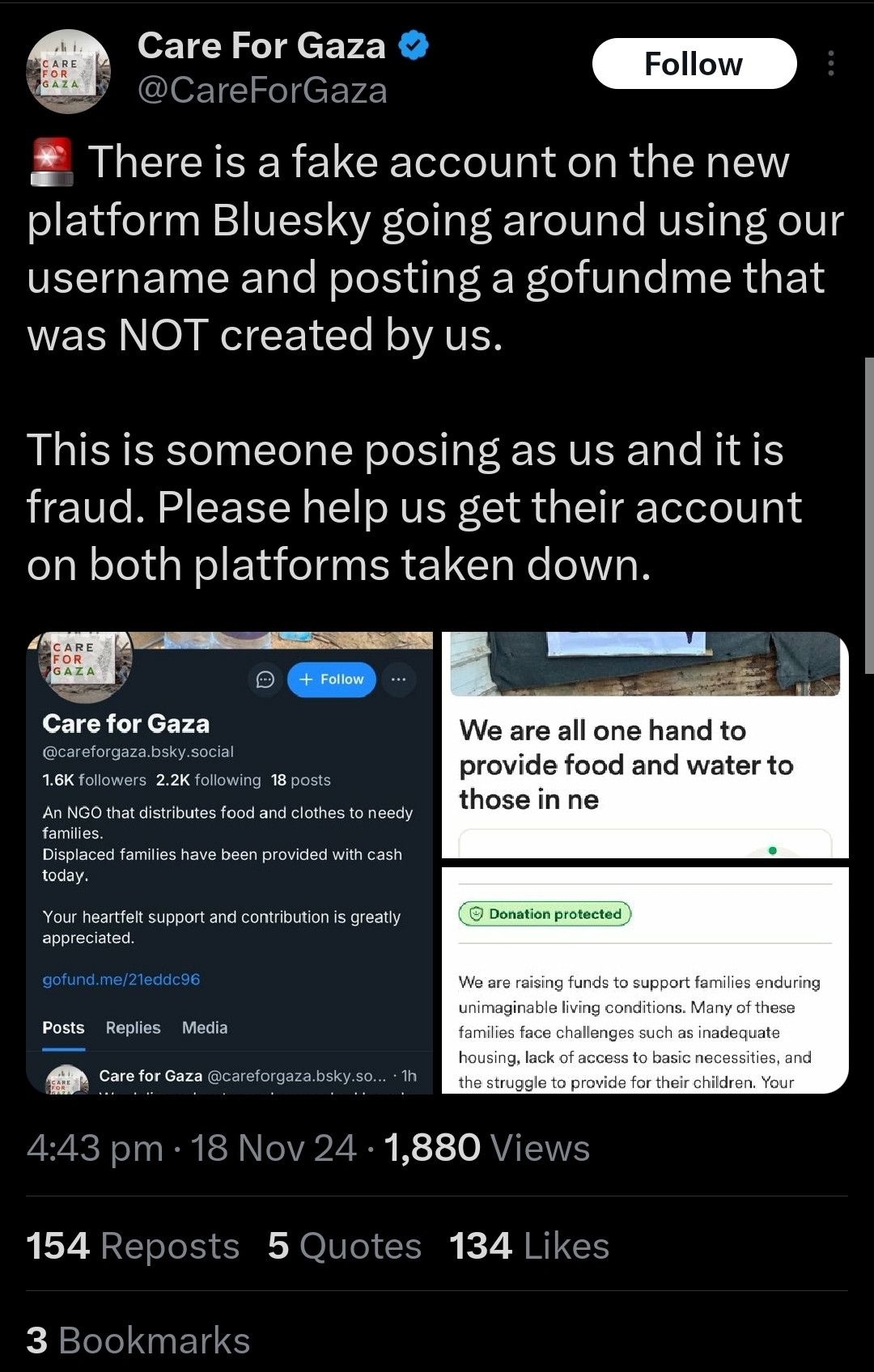Open the Donation protected screenshot image
Image resolution: width=874 pixels, height=1372 pixels.
point(645,980)
